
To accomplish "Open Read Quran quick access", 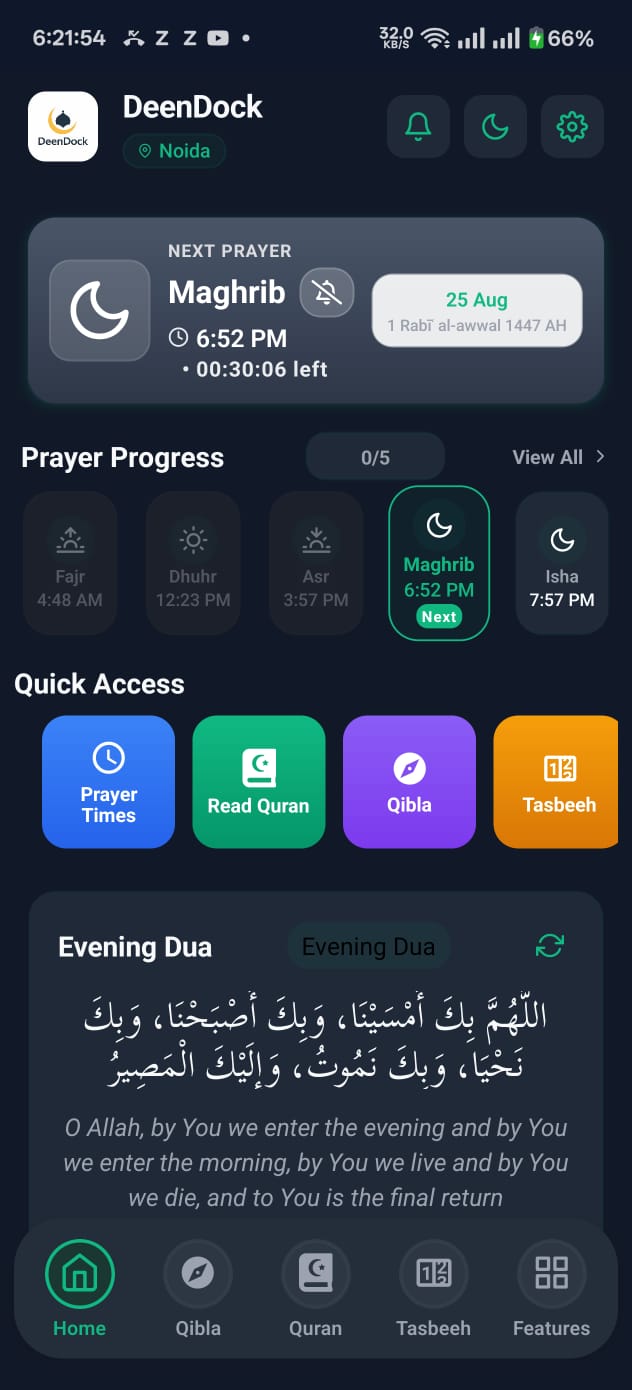I will pos(259,782).
